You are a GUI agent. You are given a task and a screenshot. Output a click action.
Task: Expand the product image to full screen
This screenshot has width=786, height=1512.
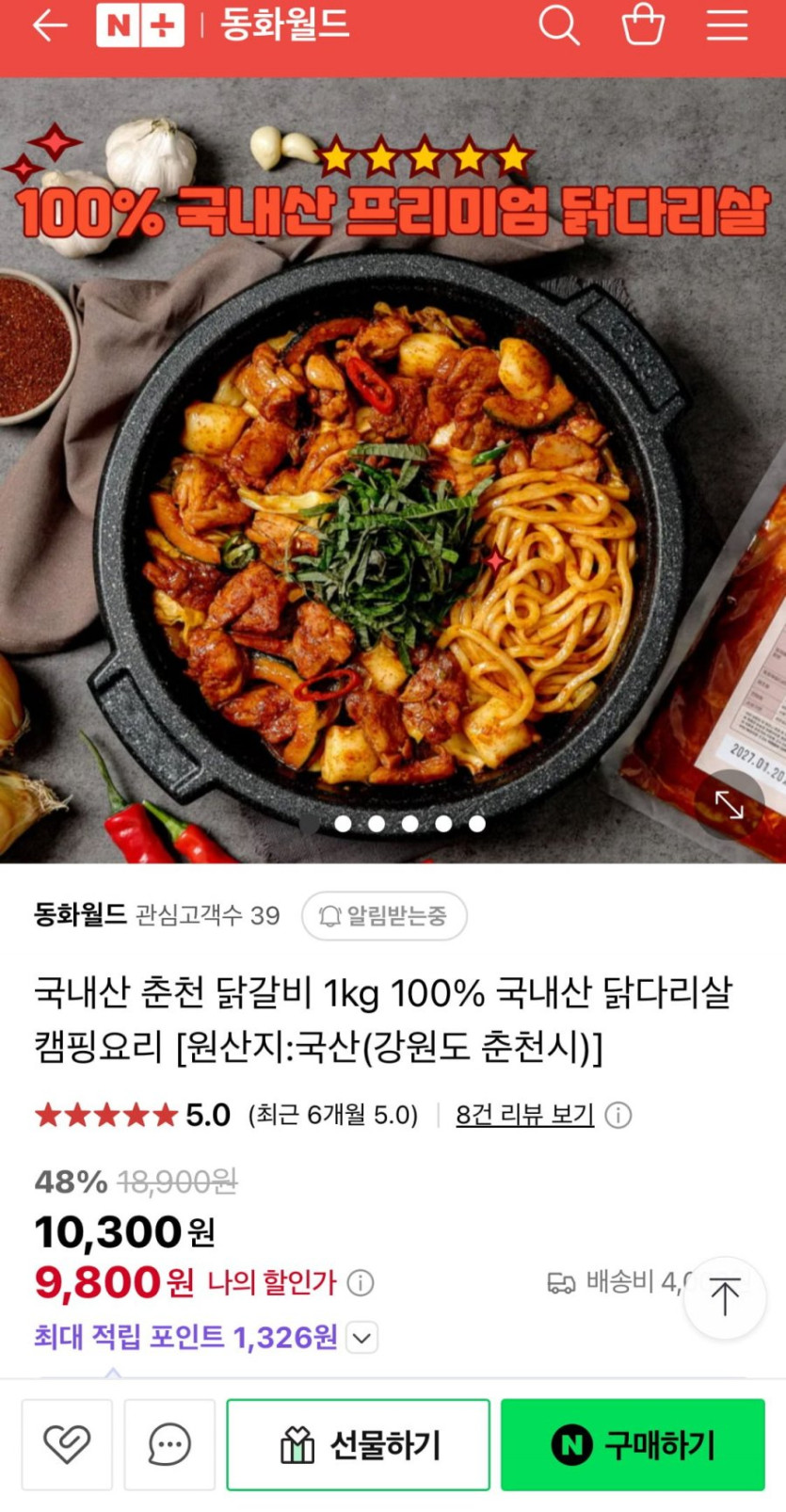729,803
